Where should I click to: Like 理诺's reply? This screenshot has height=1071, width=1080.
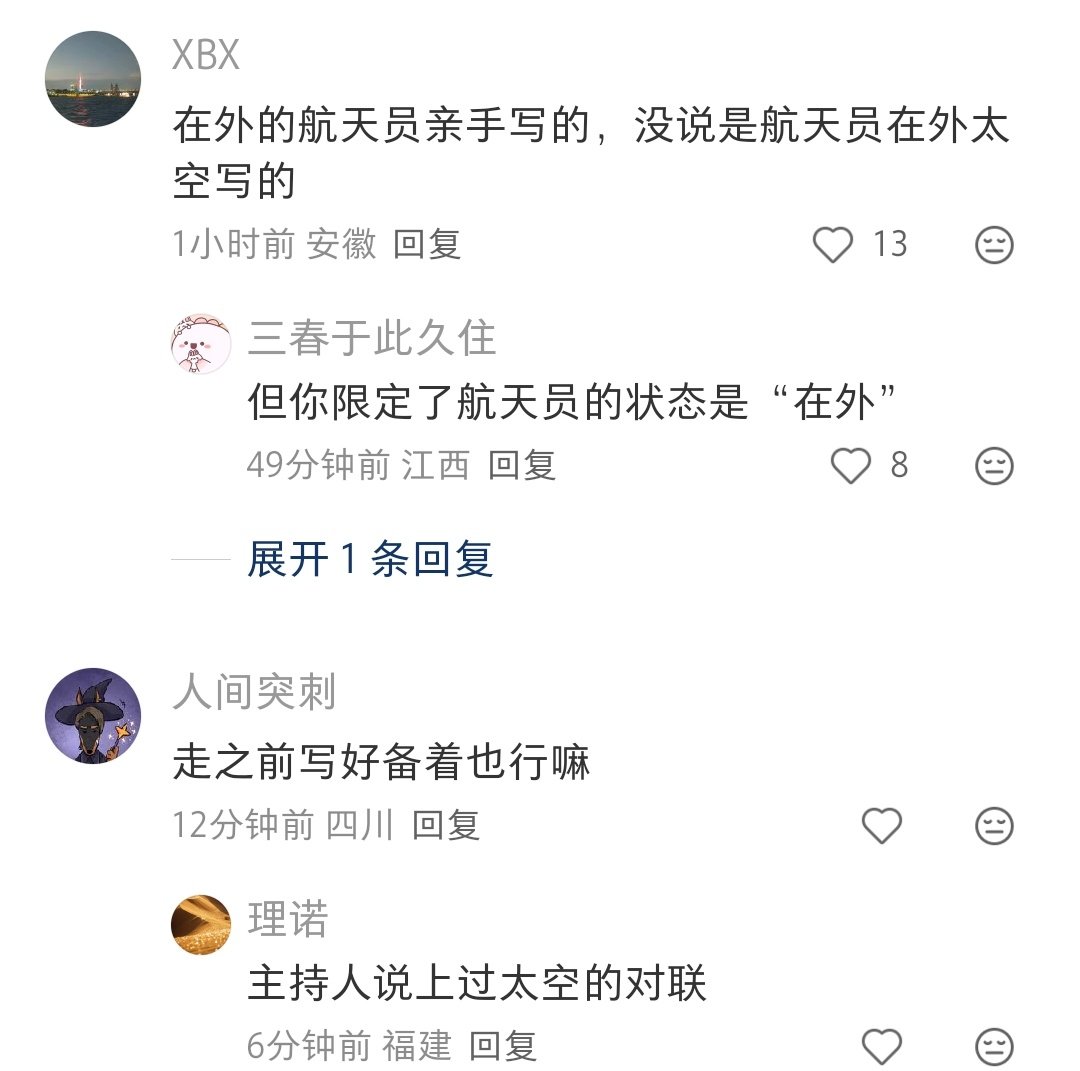(882, 1047)
